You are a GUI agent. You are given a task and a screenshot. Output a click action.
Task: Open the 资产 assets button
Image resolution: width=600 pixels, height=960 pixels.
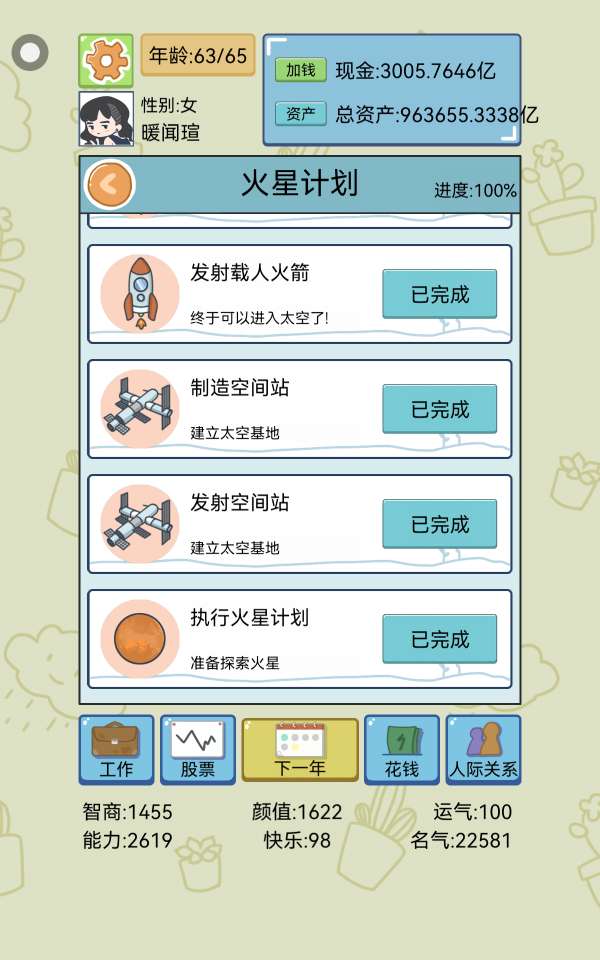pos(300,114)
